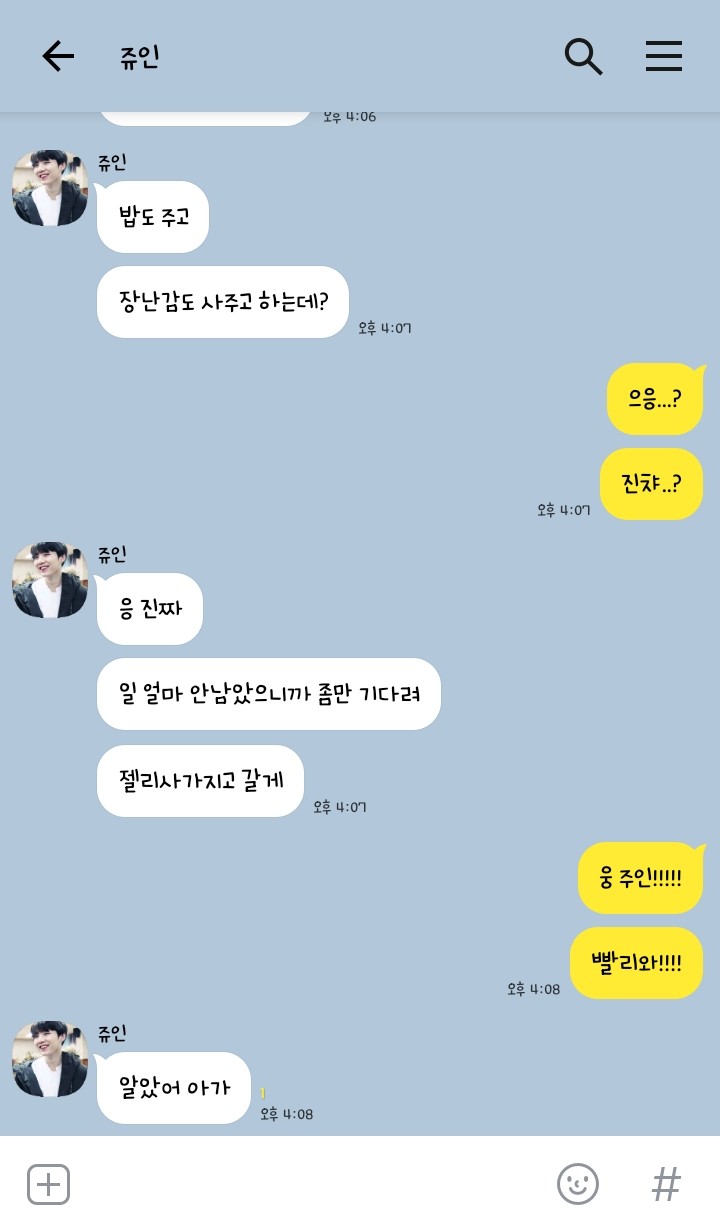Tap the hashtag search icon
The height and width of the screenshot is (1232, 720).
pyautogui.click(x=666, y=1184)
